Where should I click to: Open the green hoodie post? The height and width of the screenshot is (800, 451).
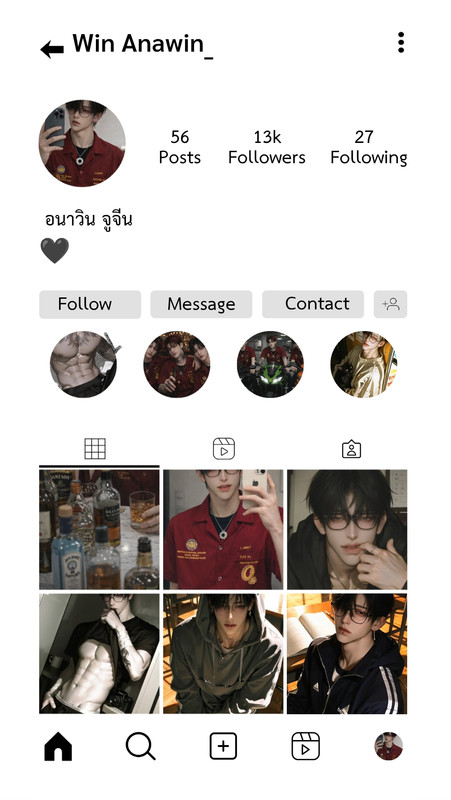click(x=223, y=654)
